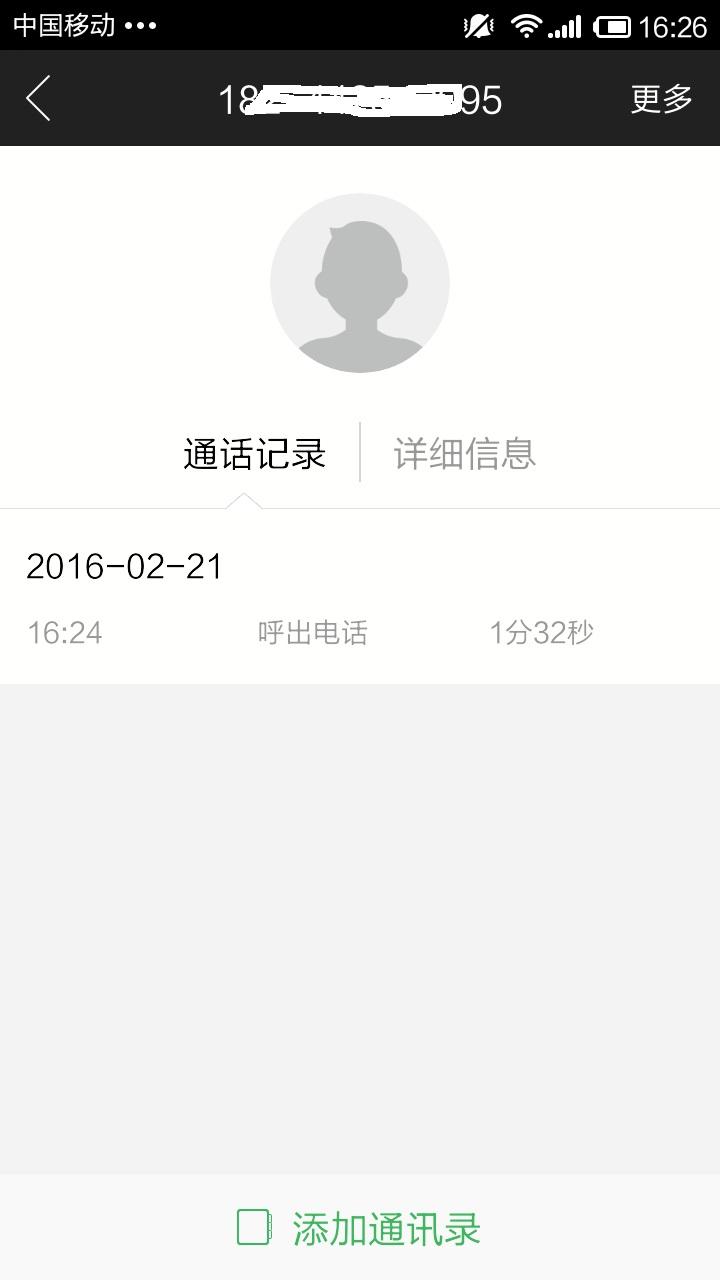720x1280 pixels.
Task: Go back using the top-left arrow
Action: [x=38, y=99]
